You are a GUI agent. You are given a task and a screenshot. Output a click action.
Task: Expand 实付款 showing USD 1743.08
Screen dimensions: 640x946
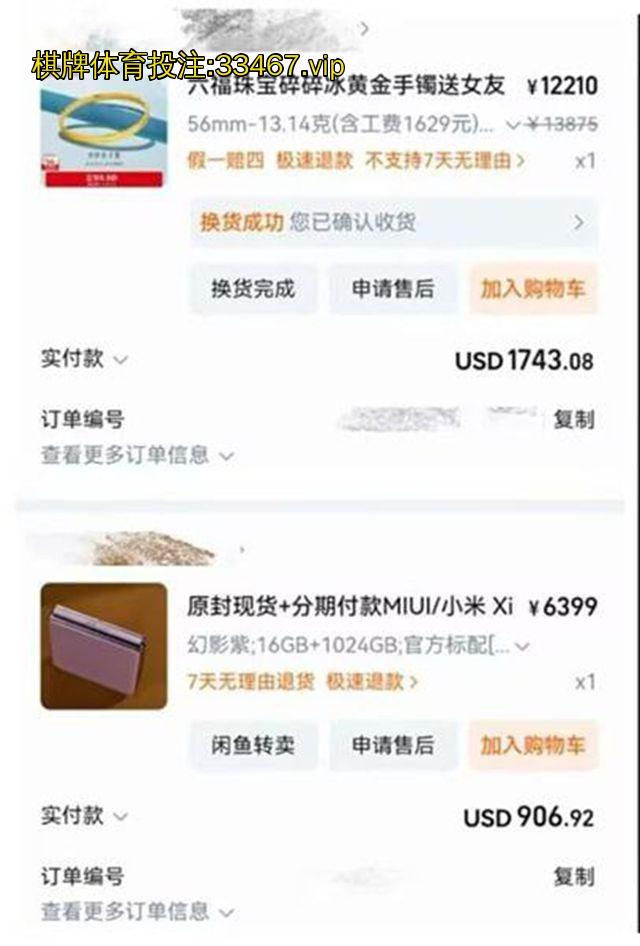[85, 359]
